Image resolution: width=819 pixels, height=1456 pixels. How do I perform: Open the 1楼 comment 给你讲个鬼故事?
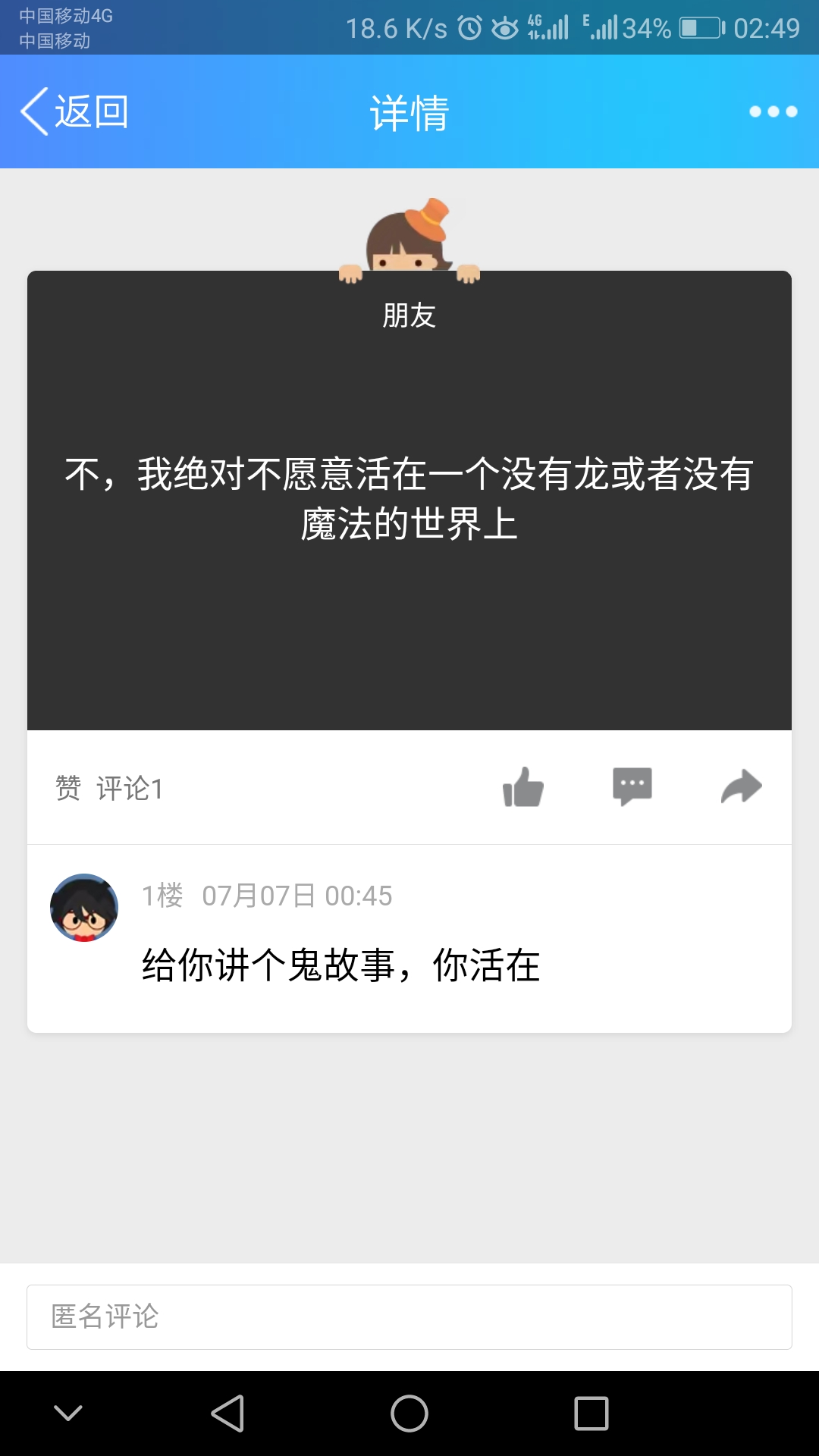point(341,965)
